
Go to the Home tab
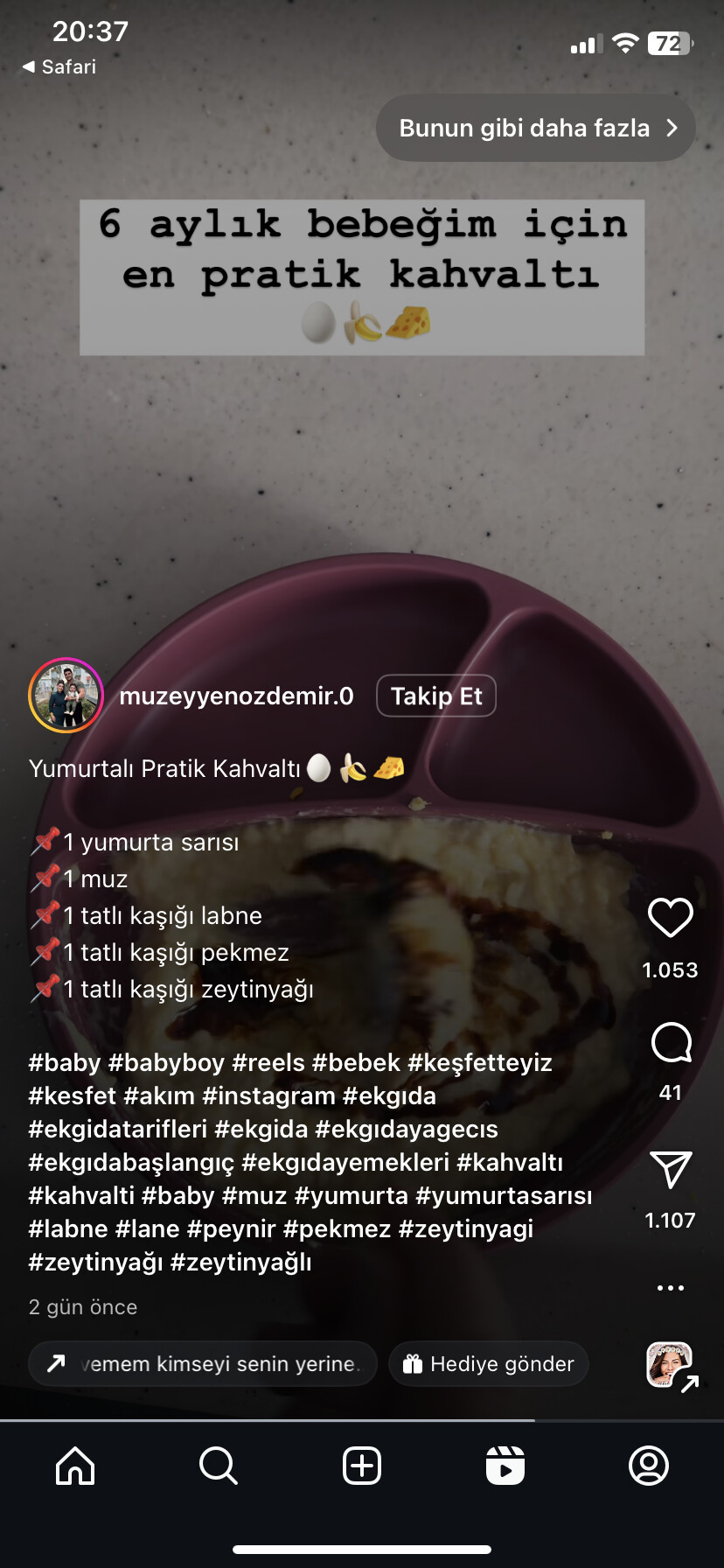point(75,1466)
